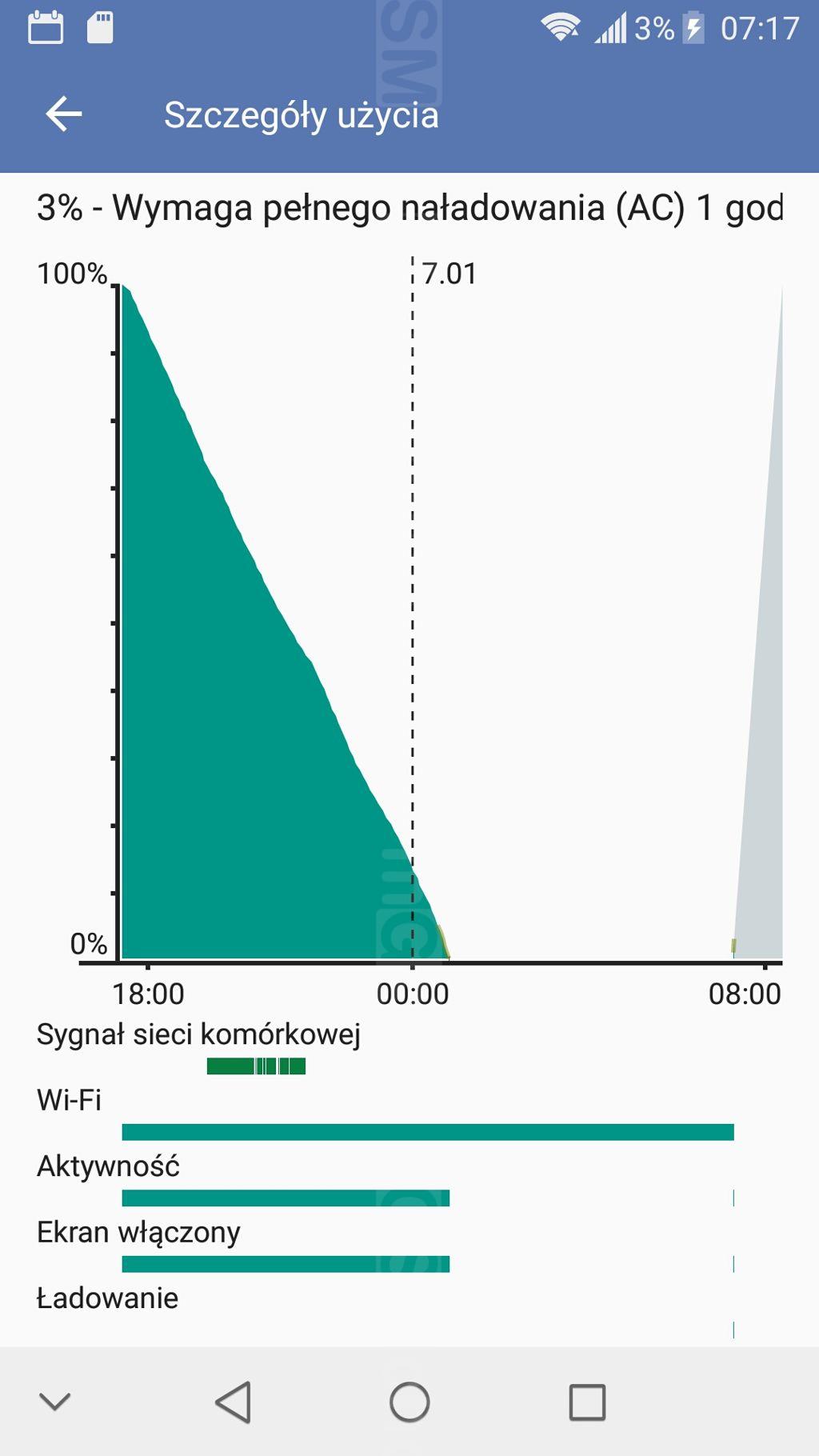This screenshot has height=1456, width=819.
Task: Open recent apps overview
Action: click(587, 1402)
